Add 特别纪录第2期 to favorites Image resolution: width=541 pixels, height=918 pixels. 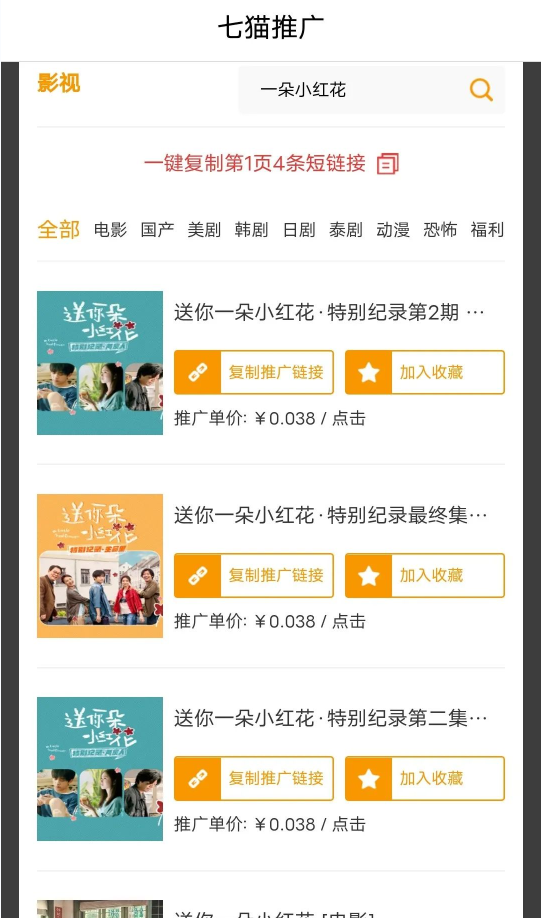[x=424, y=372]
